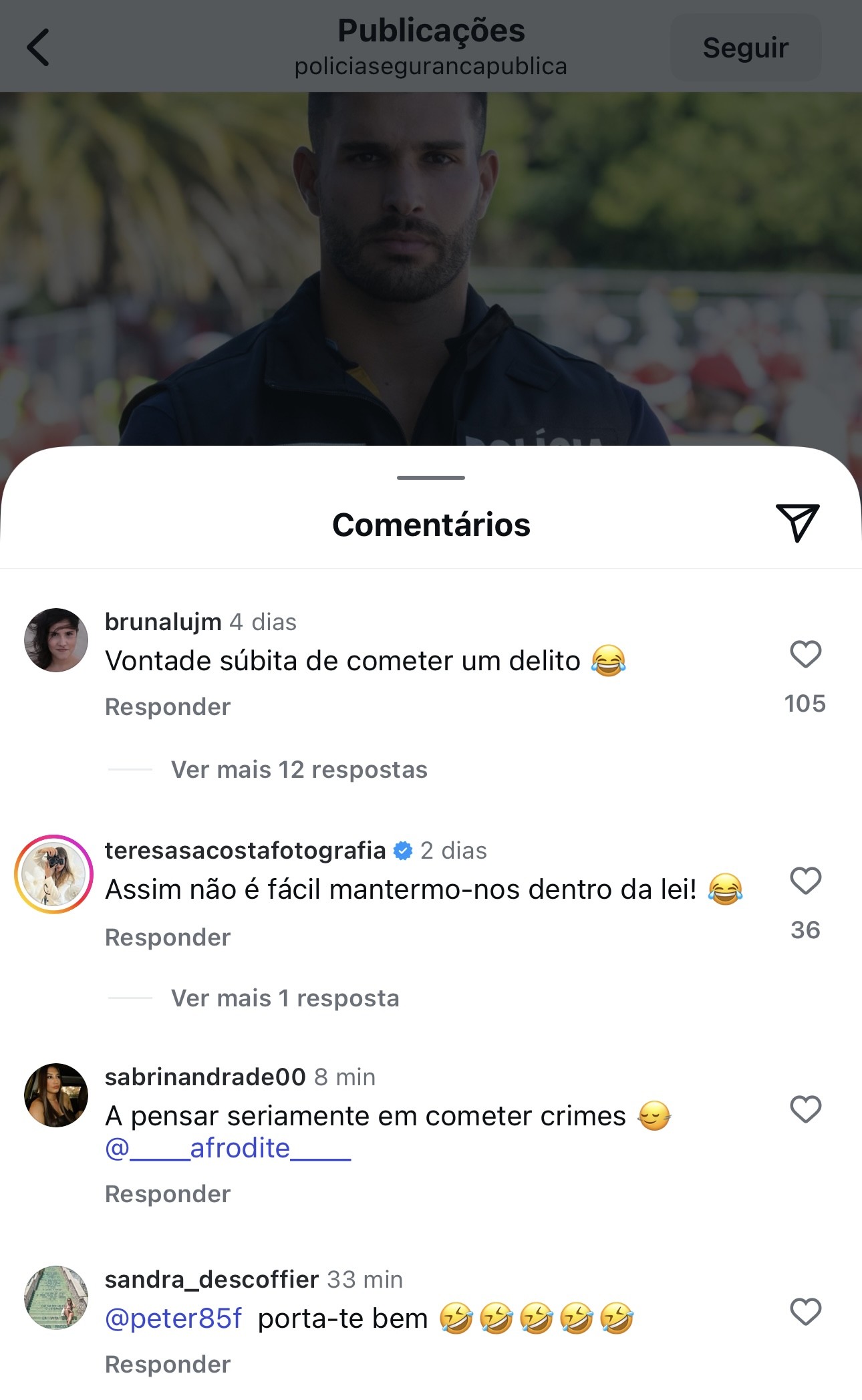View teresasacostafotografia's story avatar

tap(54, 874)
